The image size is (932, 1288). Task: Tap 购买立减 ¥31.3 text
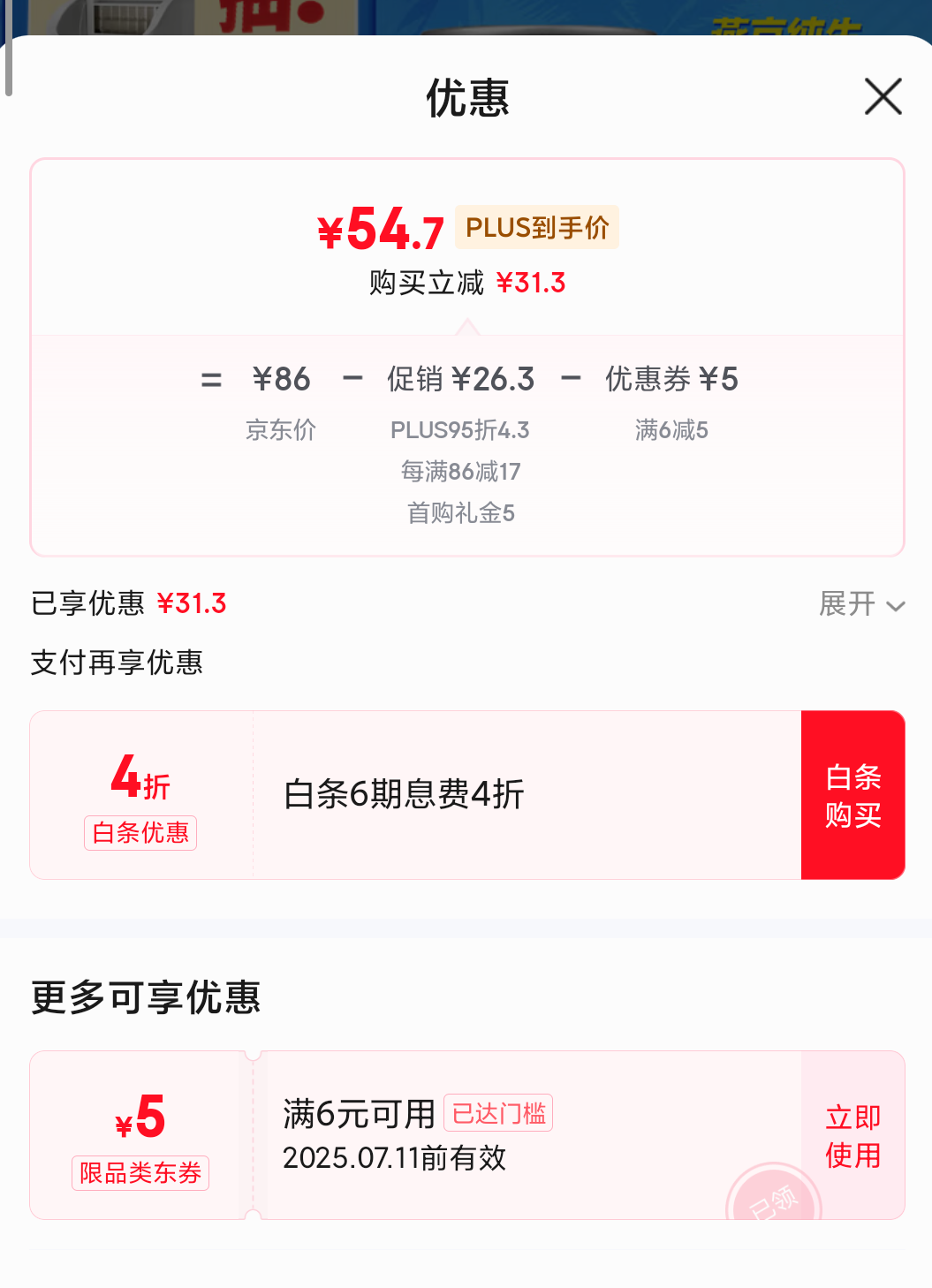pyautogui.click(x=466, y=282)
